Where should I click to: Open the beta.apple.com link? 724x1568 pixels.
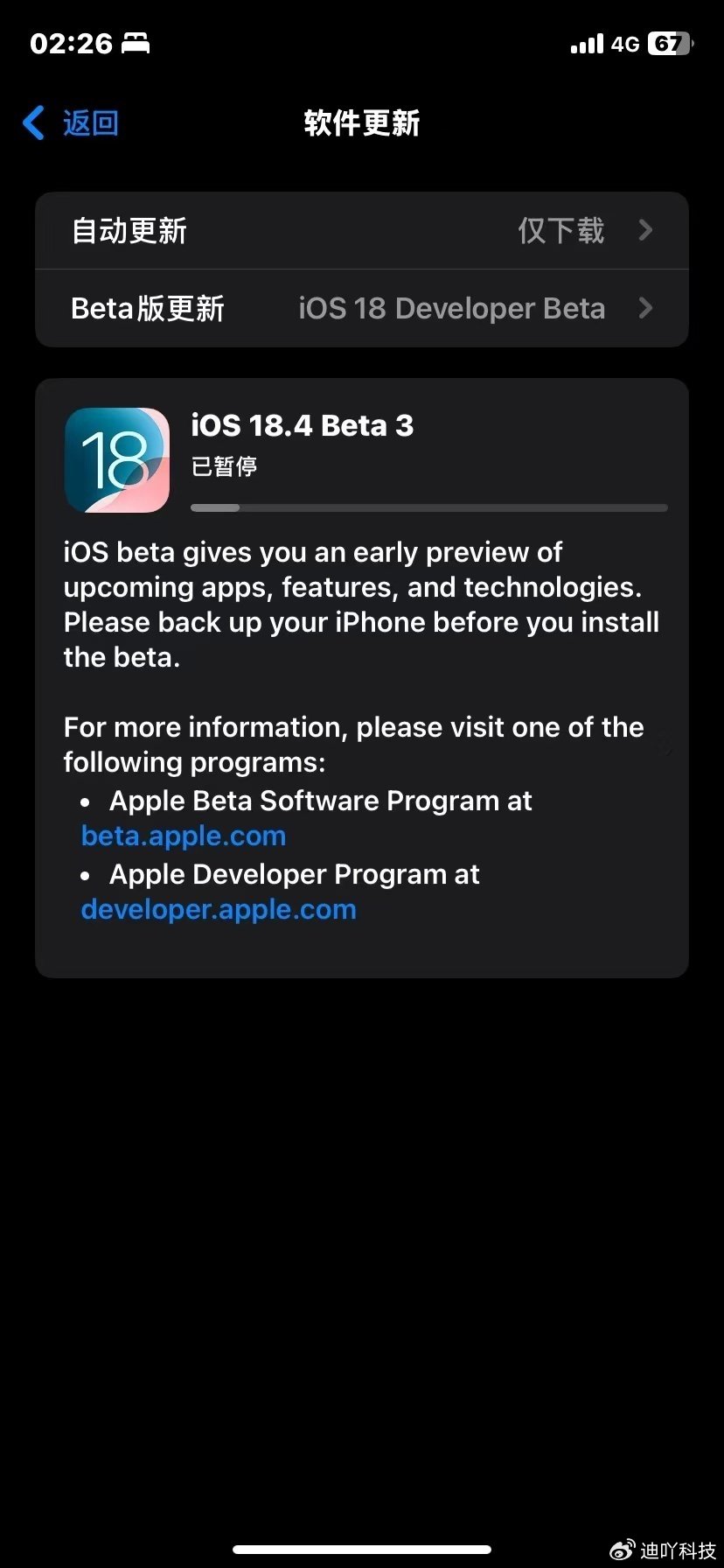184,836
